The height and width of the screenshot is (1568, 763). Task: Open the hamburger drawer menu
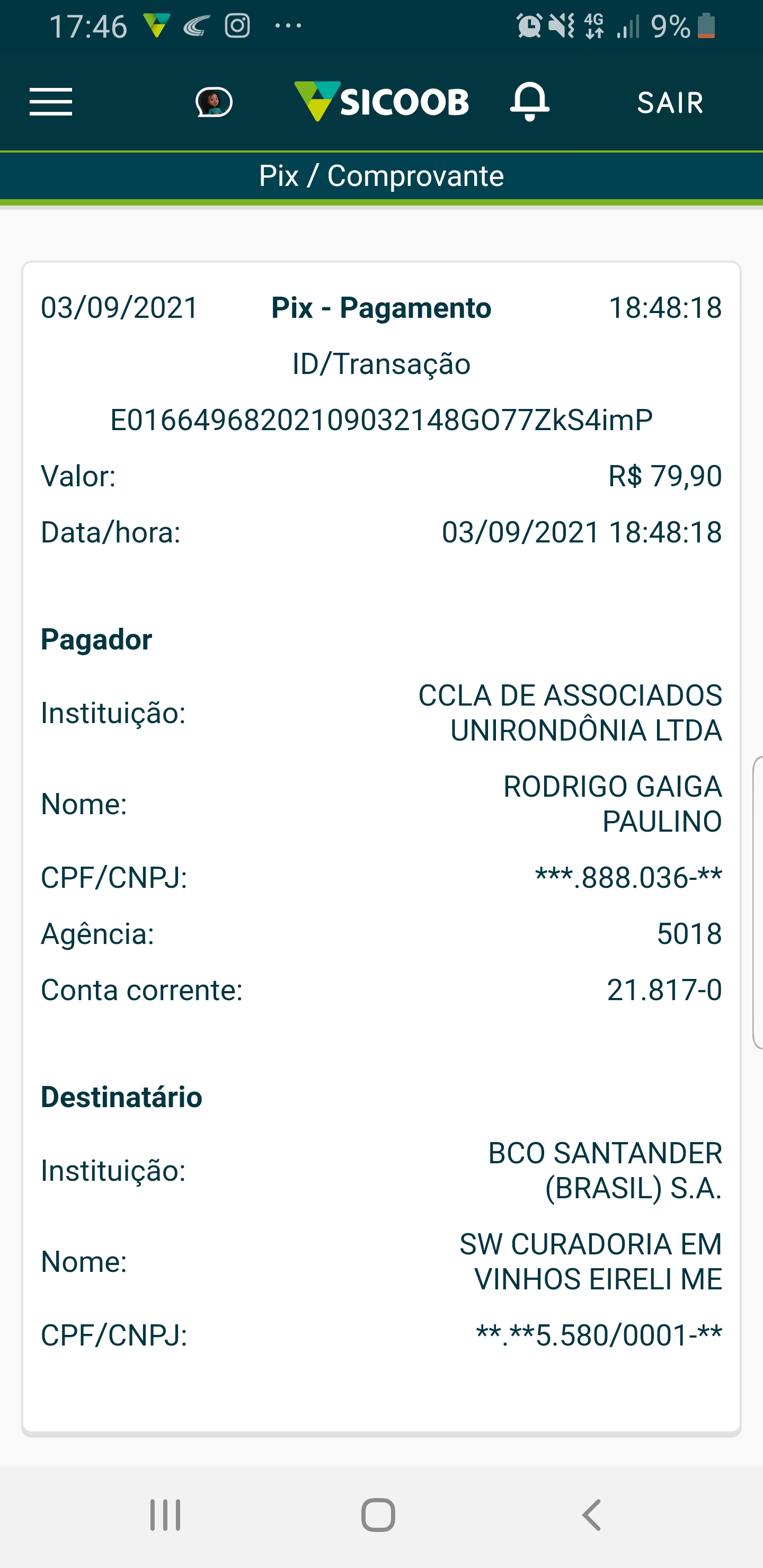click(51, 102)
